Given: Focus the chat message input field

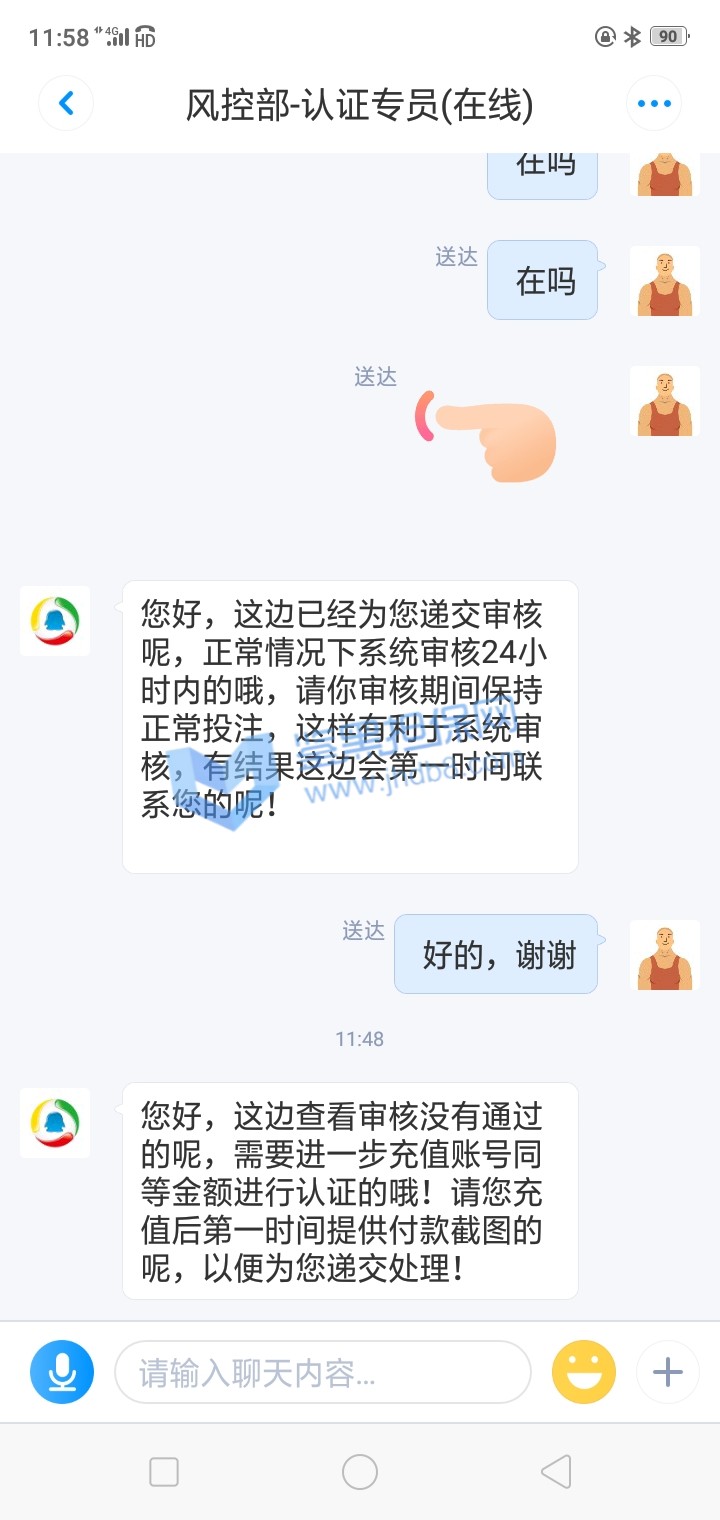Looking at the screenshot, I should [322, 1373].
